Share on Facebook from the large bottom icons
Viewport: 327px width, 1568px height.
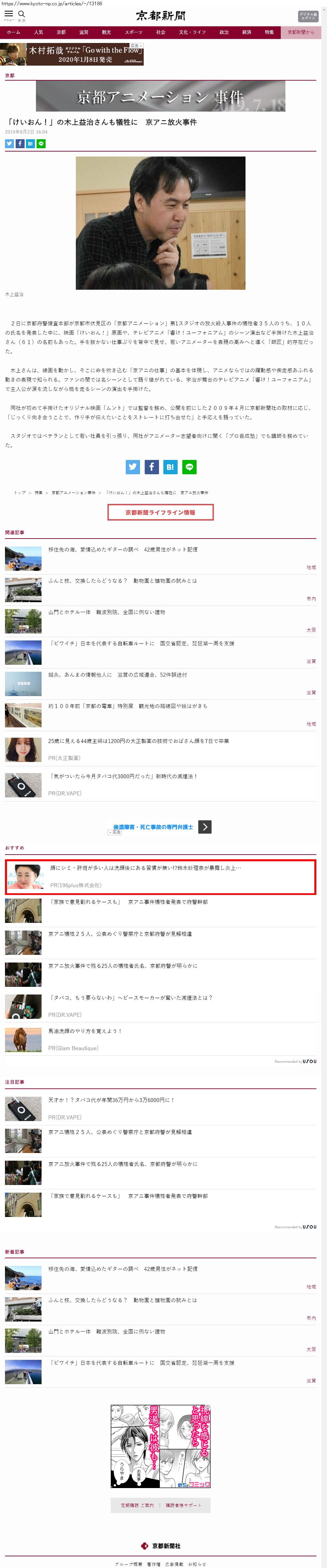(151, 467)
